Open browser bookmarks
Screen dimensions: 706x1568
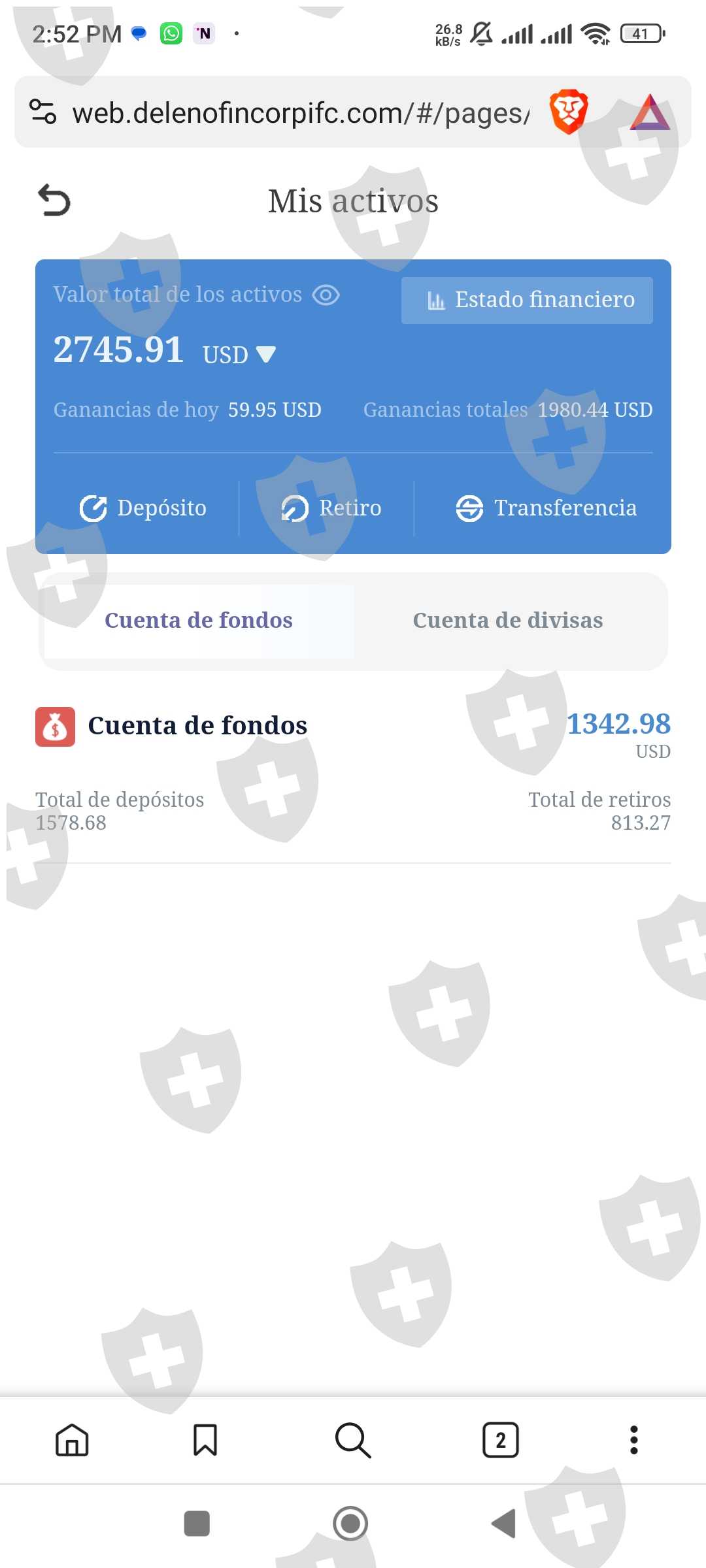pyautogui.click(x=205, y=1440)
